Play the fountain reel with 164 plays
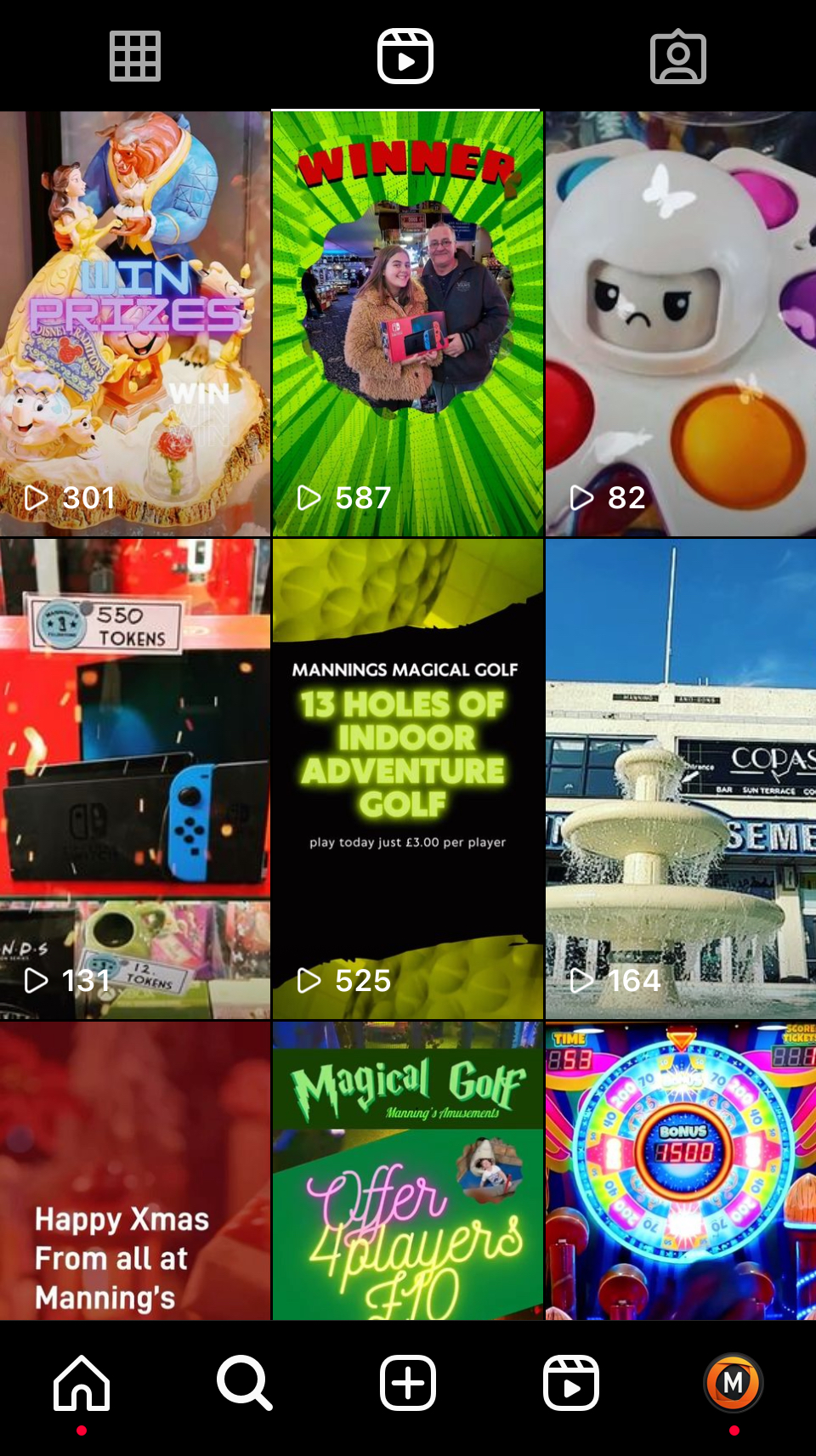The width and height of the screenshot is (816, 1456). point(680,778)
